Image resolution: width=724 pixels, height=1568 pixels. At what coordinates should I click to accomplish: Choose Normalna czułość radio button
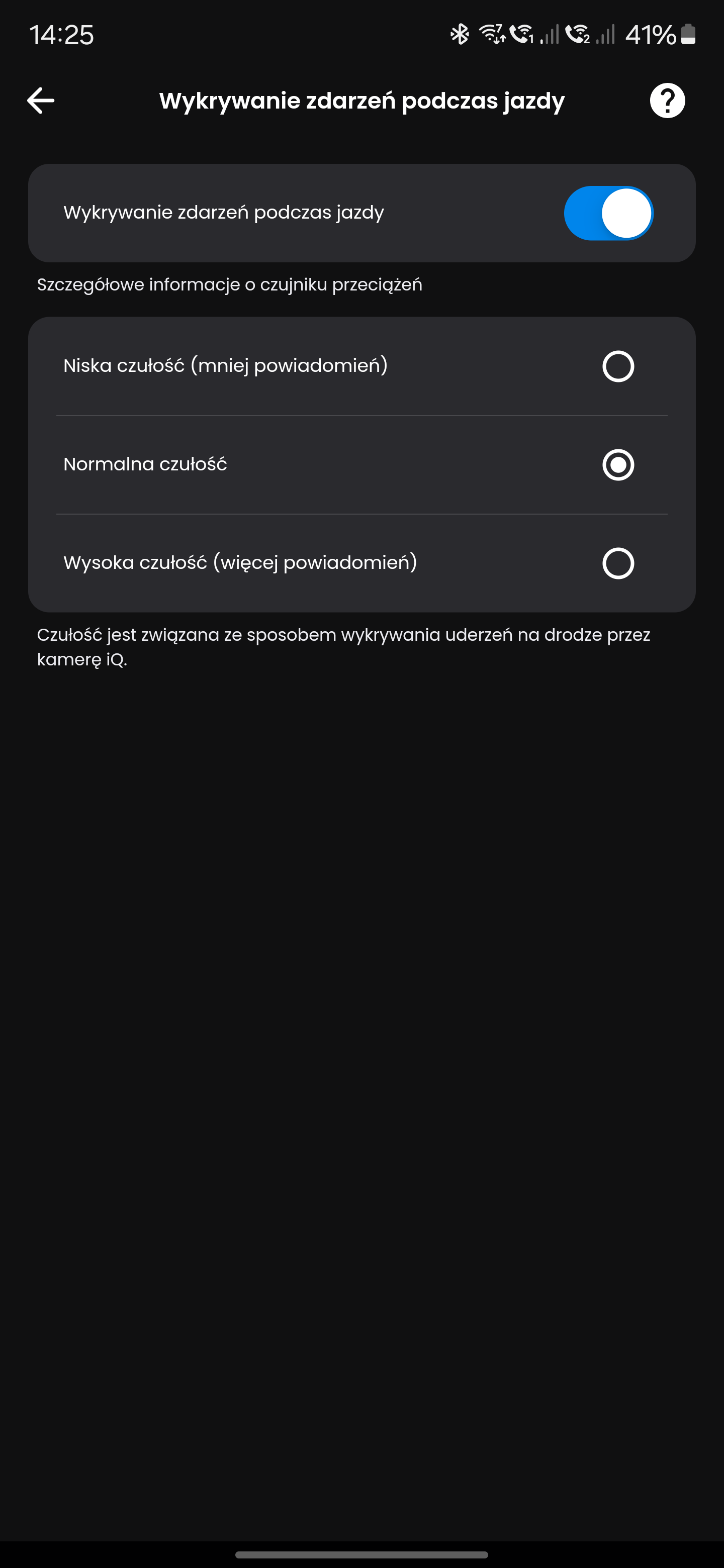618,465
